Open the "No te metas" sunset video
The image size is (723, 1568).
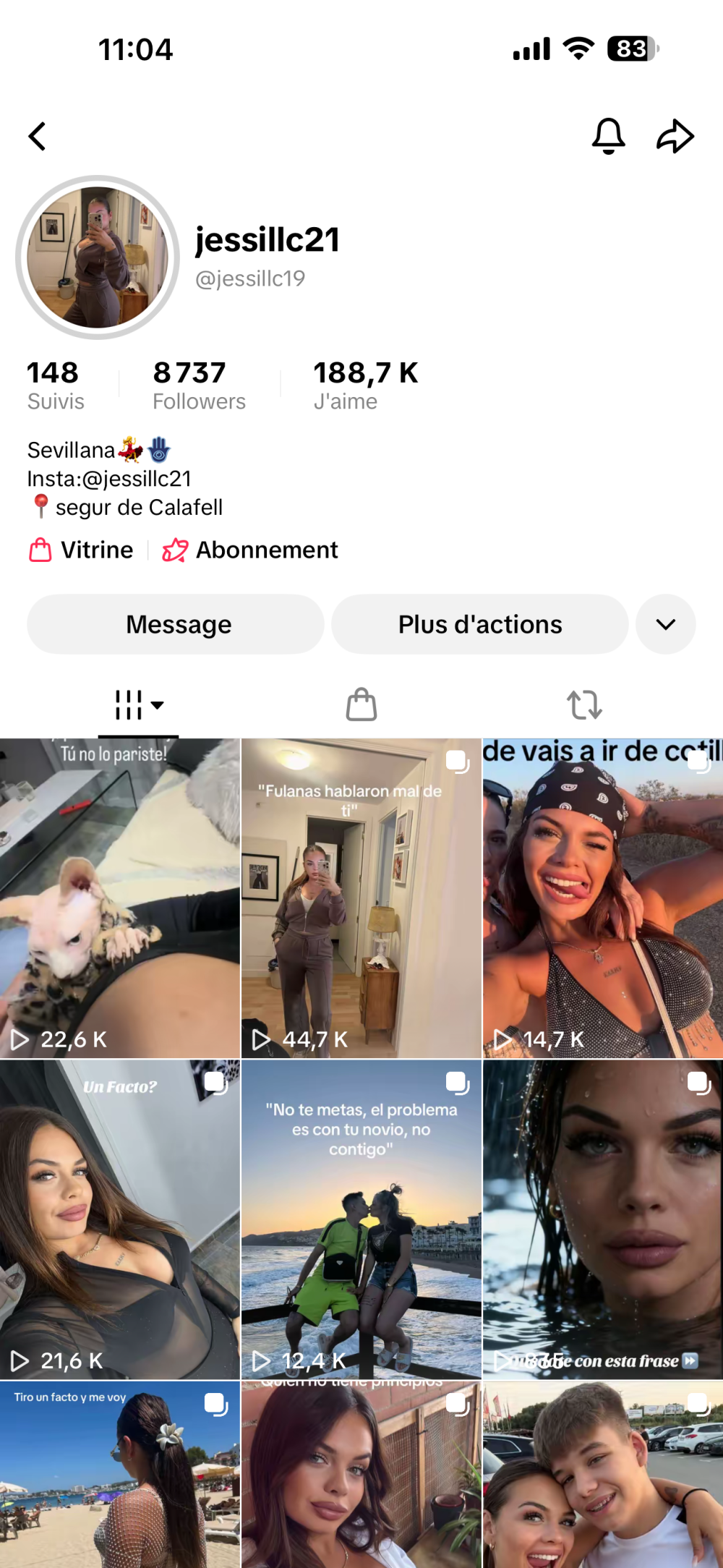[361, 1219]
